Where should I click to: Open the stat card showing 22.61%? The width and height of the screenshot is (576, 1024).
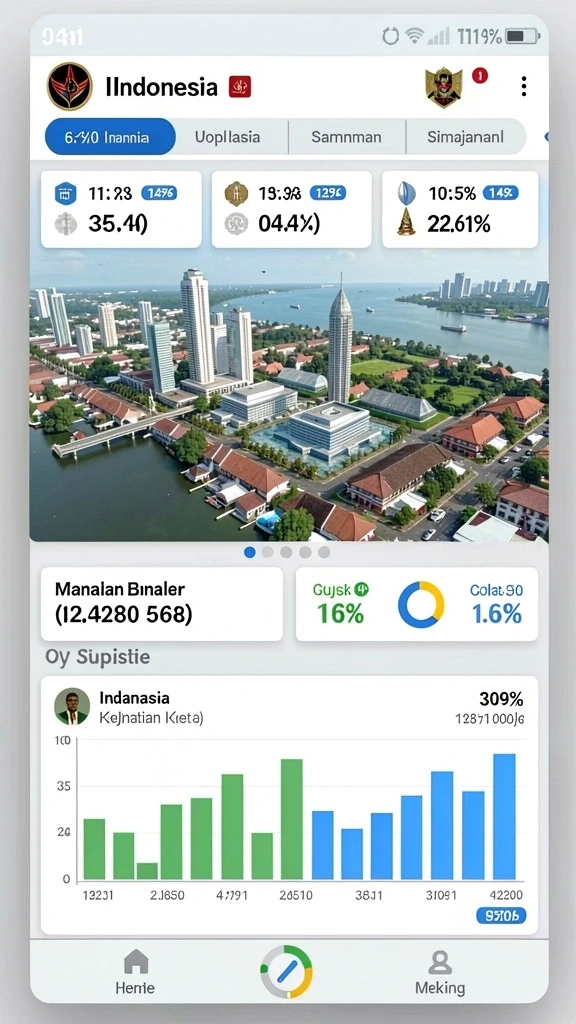[460, 210]
